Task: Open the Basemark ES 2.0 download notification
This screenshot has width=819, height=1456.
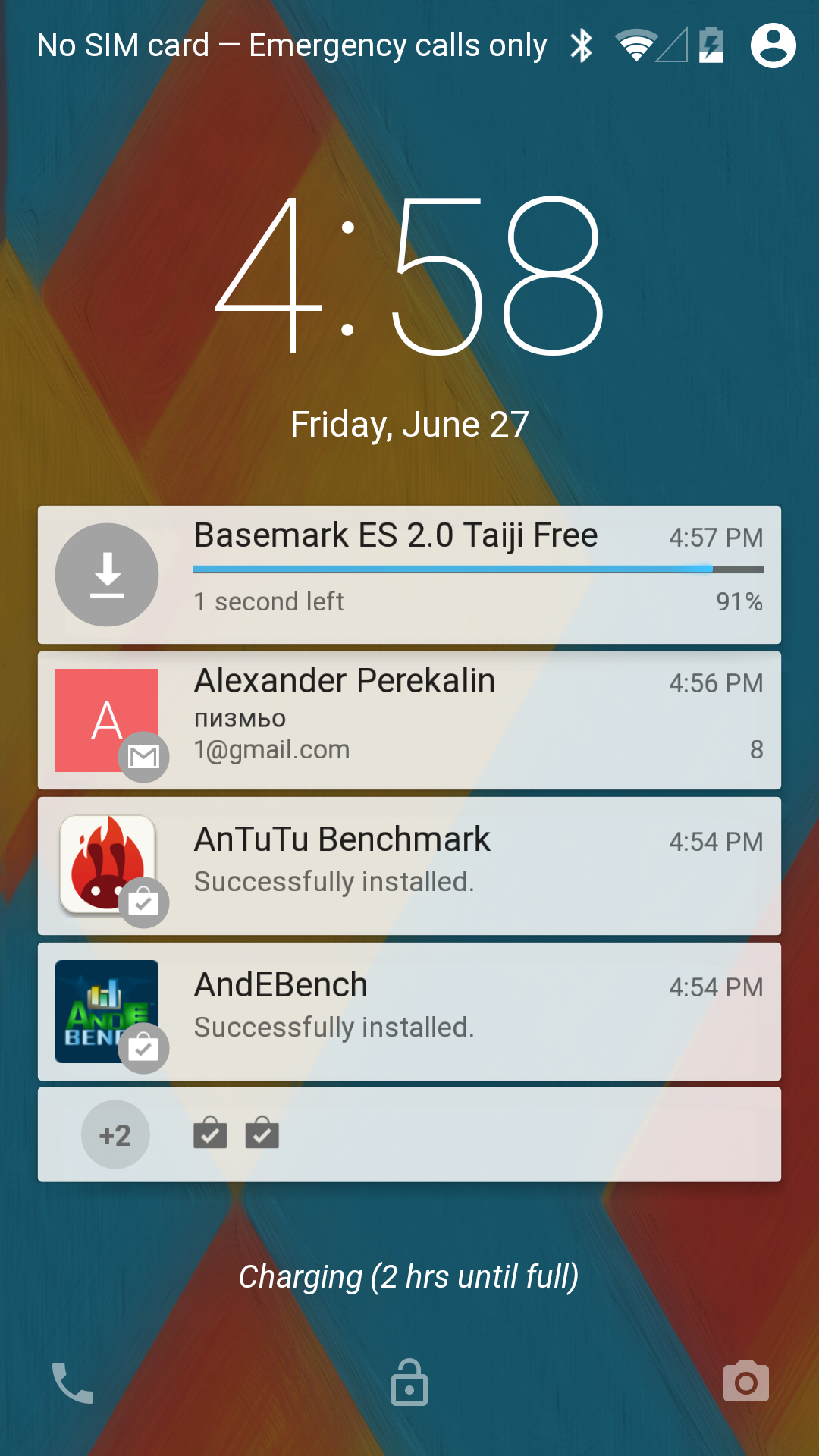Action: [x=409, y=575]
